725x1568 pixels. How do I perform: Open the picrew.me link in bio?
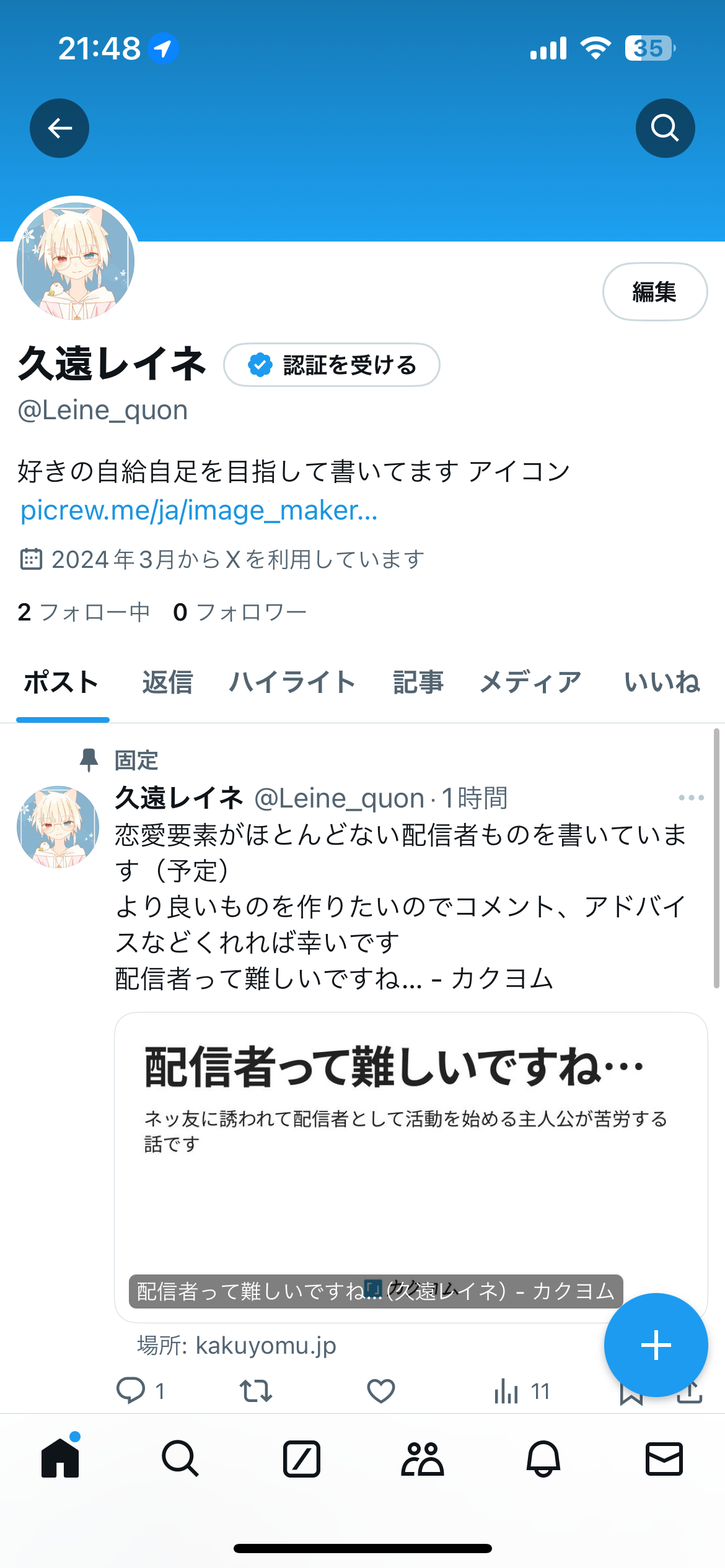[199, 510]
